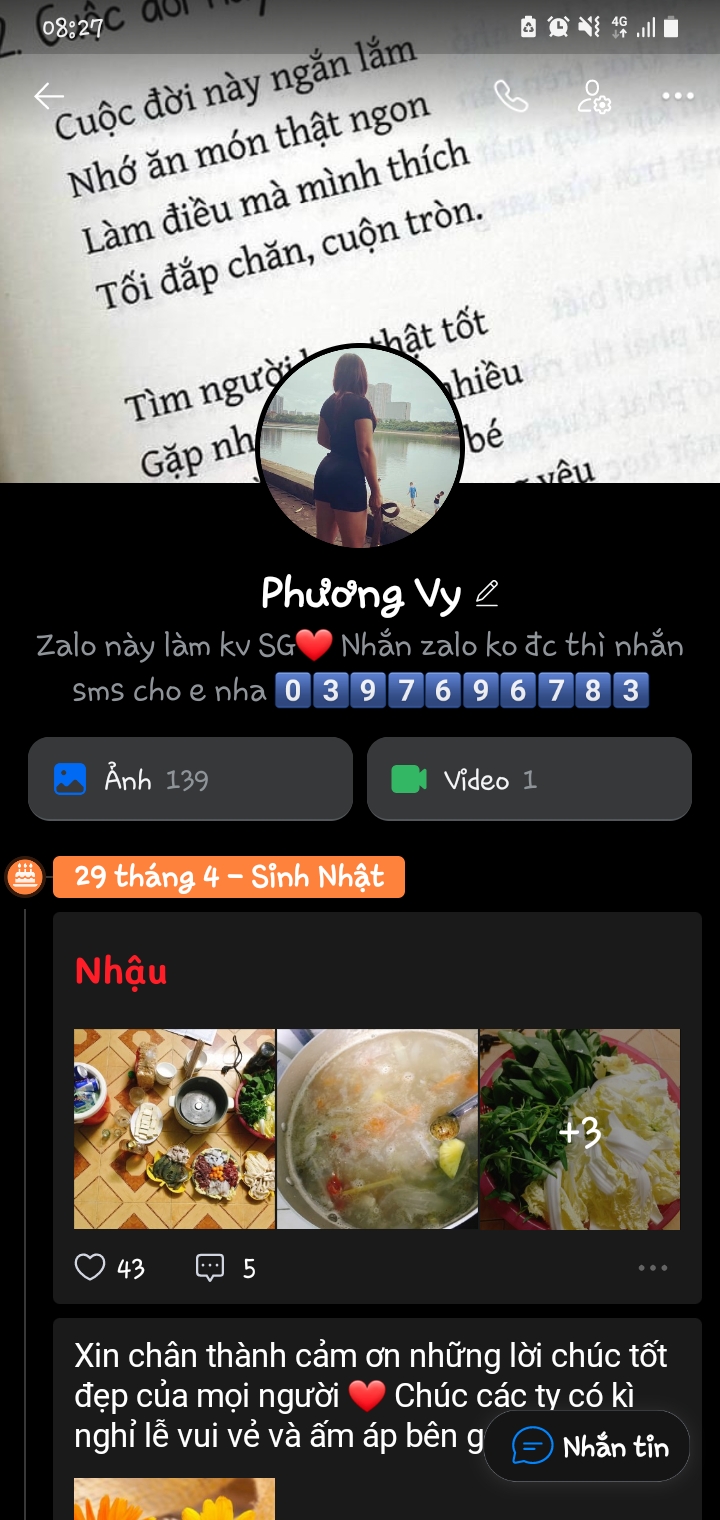This screenshot has width=720, height=1520.
Task: Open comments via the speech bubble icon
Action: pyautogui.click(x=210, y=1267)
